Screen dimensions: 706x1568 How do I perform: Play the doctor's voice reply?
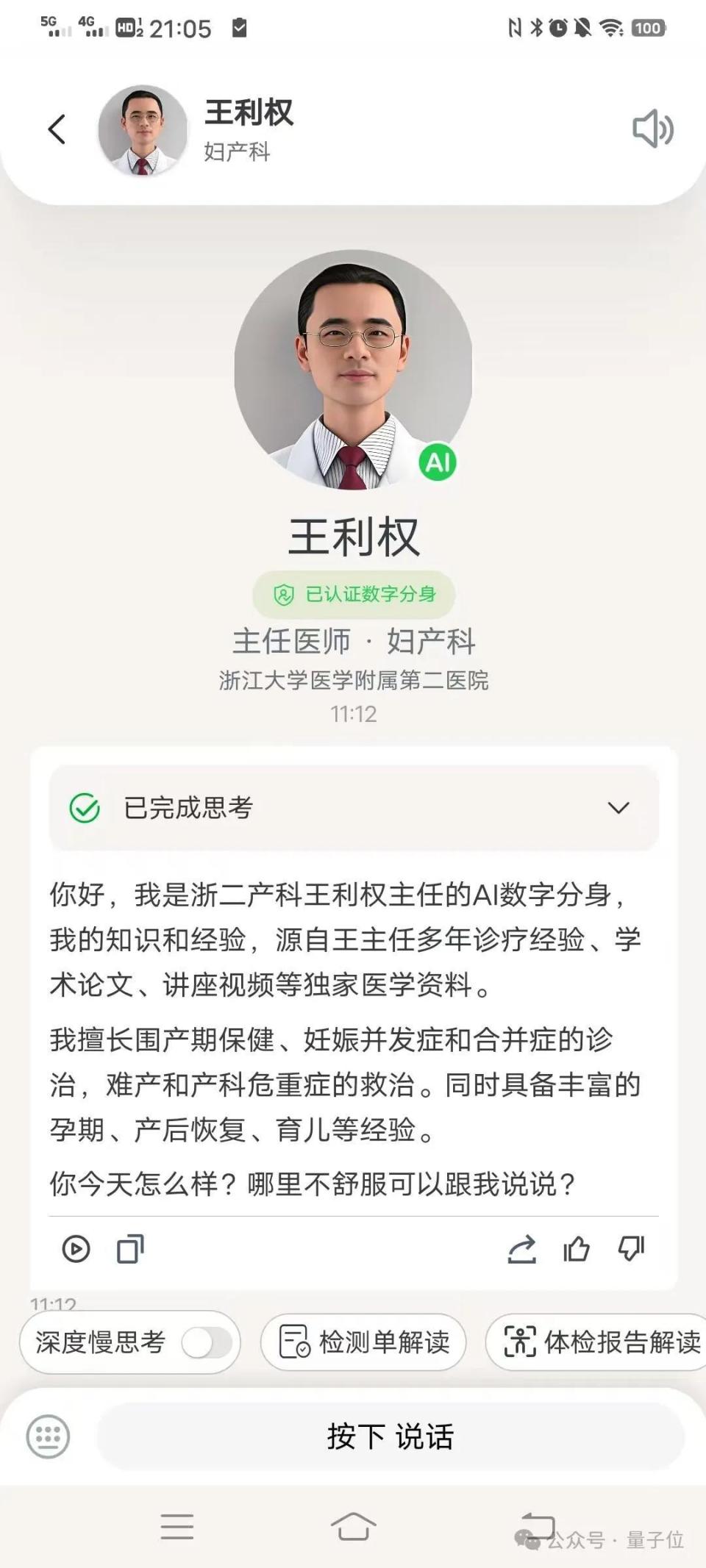76,1248
